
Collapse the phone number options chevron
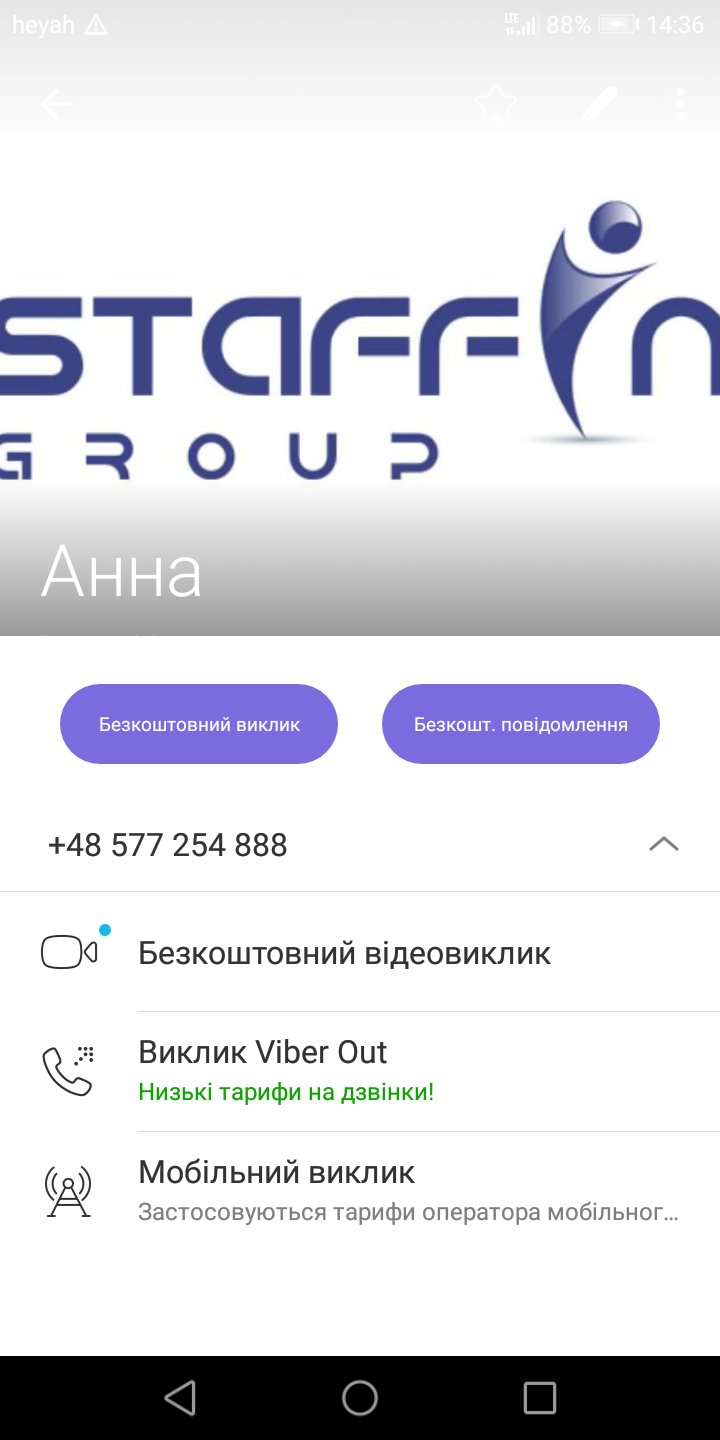[x=664, y=845]
